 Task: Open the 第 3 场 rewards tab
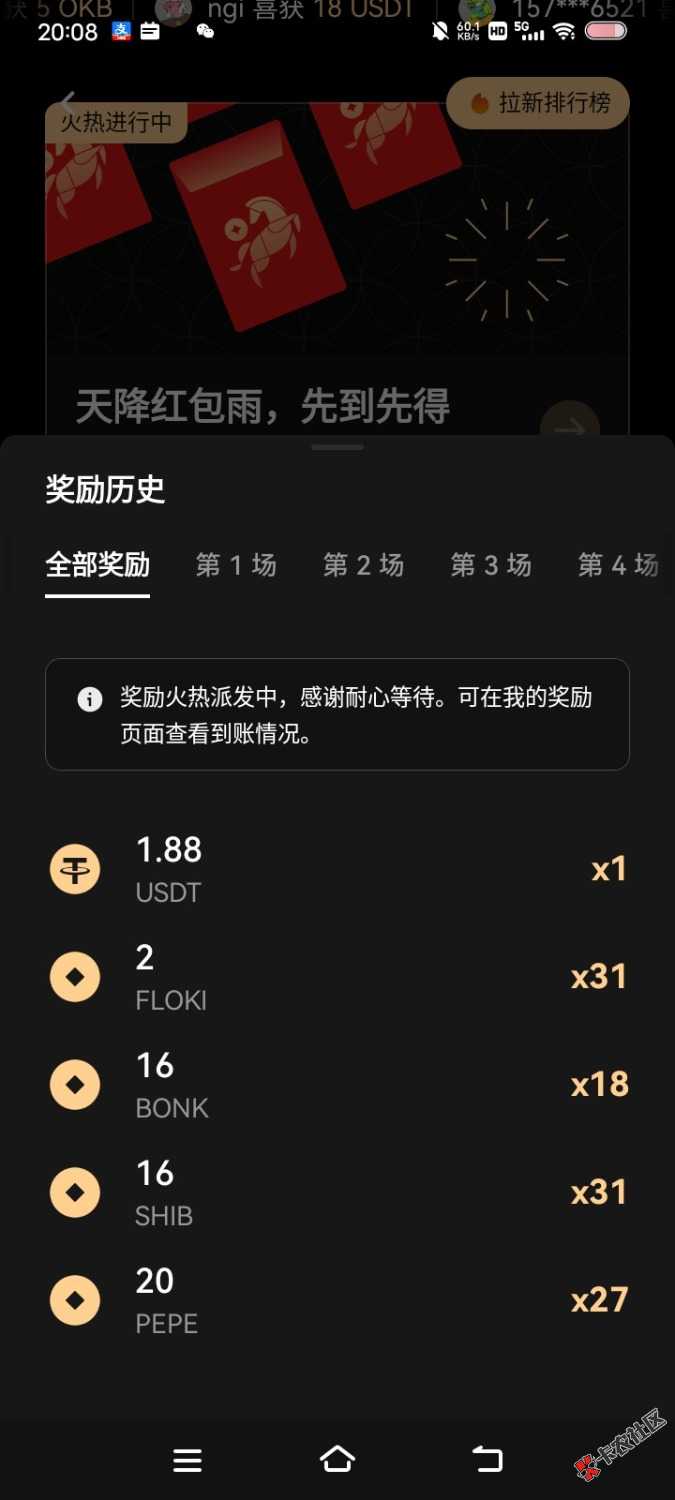[x=490, y=565]
